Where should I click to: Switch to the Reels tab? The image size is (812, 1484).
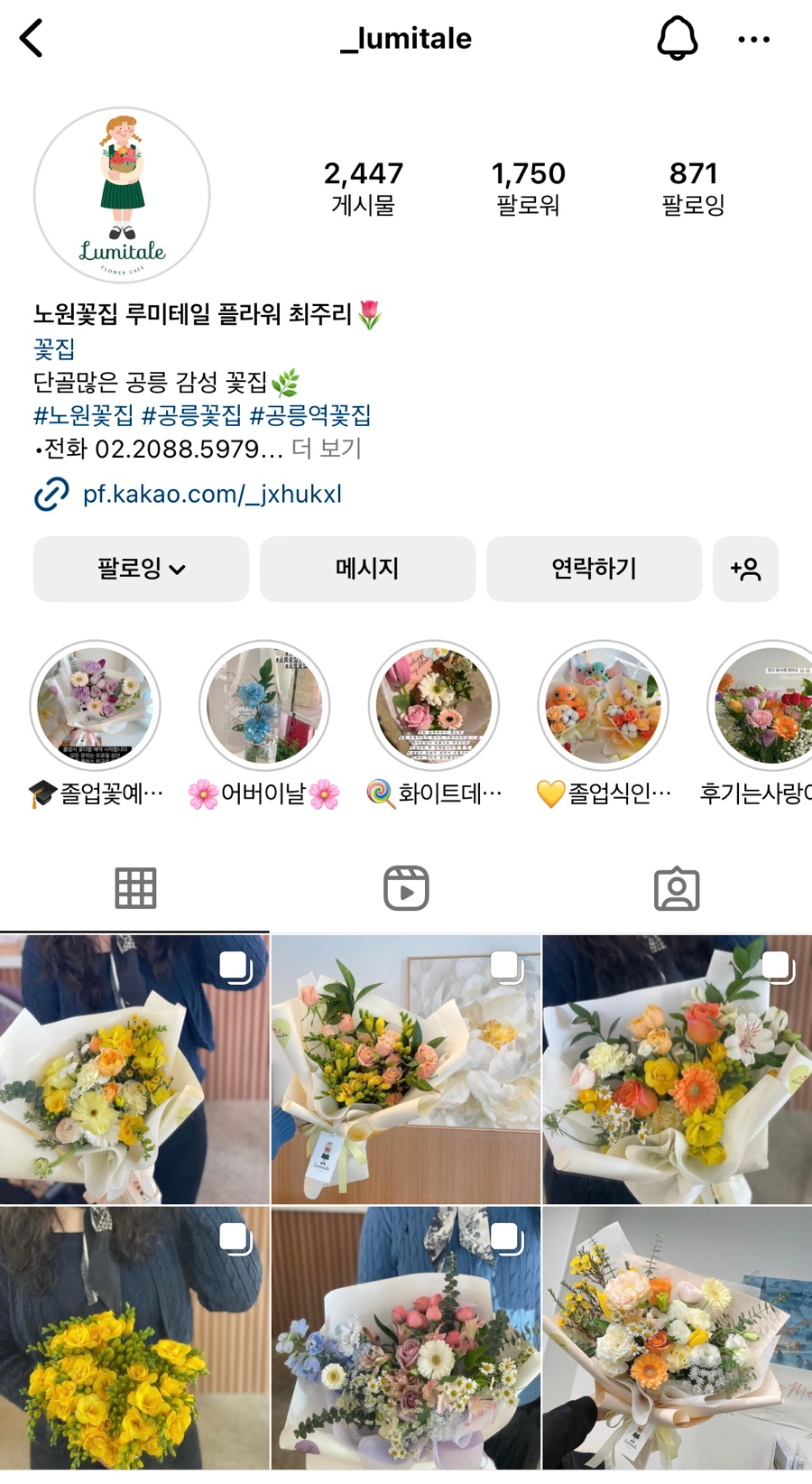click(406, 888)
